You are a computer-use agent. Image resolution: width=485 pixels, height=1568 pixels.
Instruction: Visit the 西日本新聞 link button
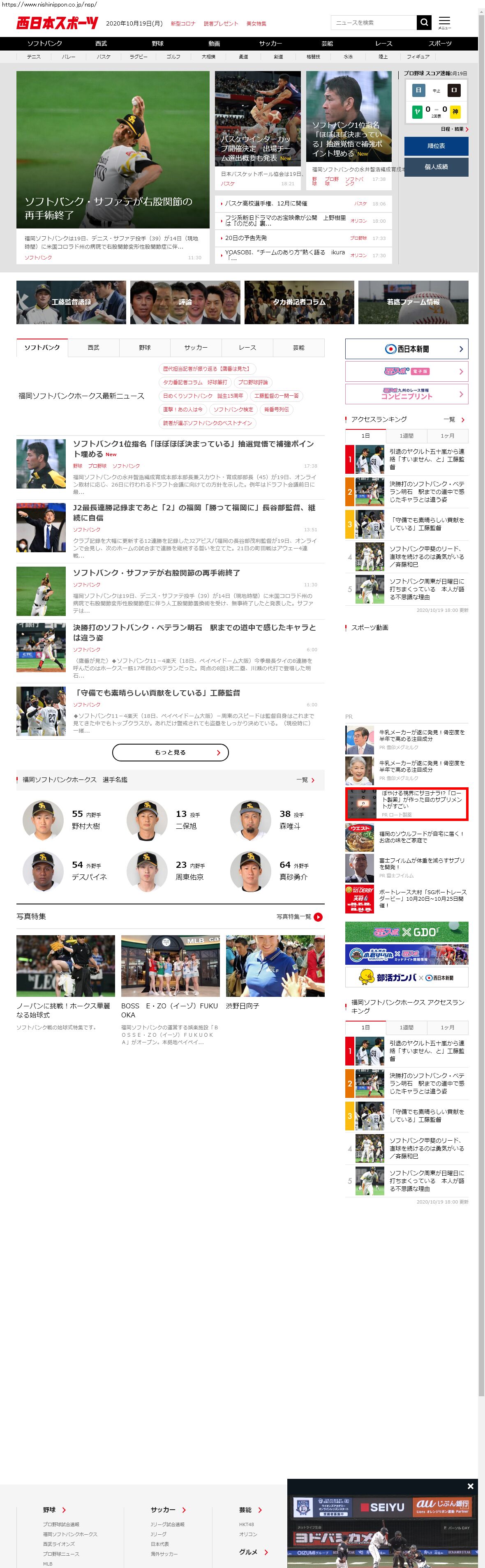click(406, 349)
